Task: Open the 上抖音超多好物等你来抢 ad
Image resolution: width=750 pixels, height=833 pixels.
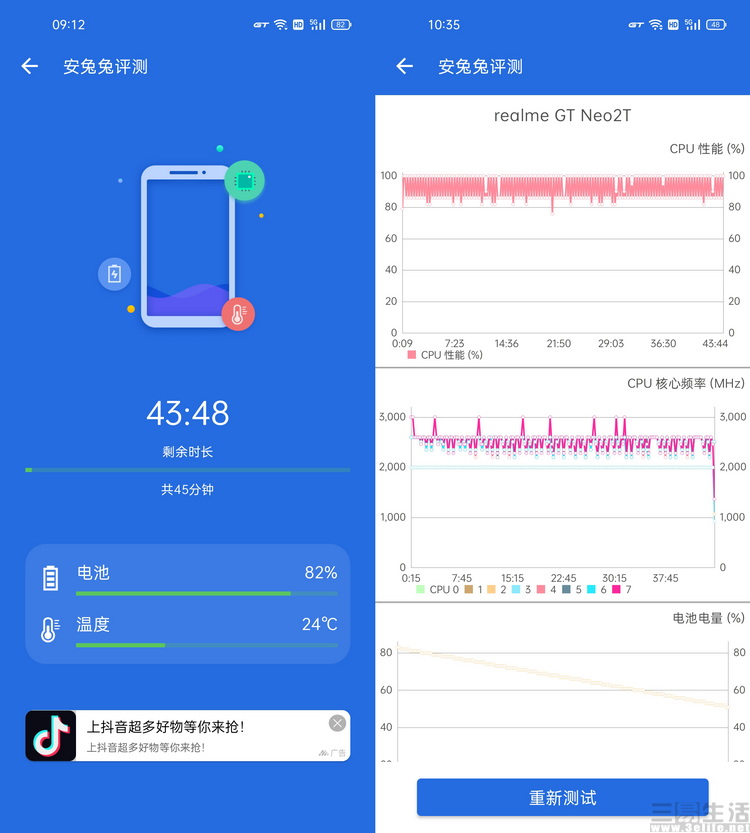Action: point(180,736)
